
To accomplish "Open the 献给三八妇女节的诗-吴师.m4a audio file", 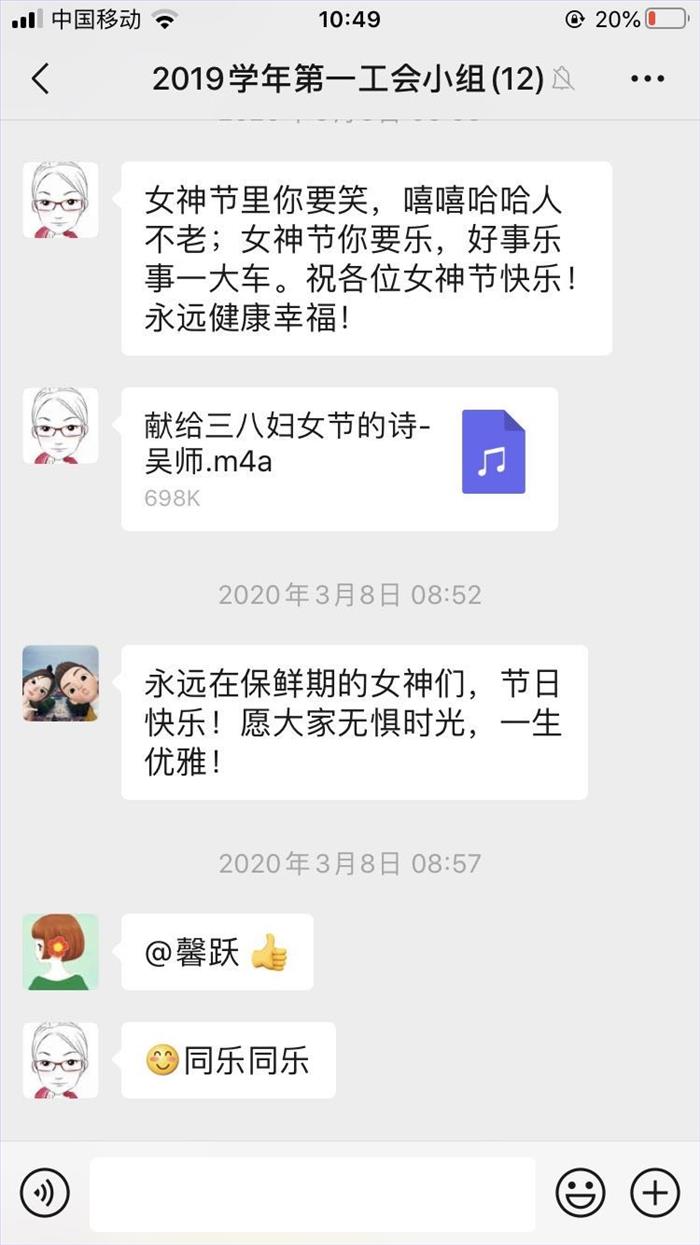I will click(339, 459).
